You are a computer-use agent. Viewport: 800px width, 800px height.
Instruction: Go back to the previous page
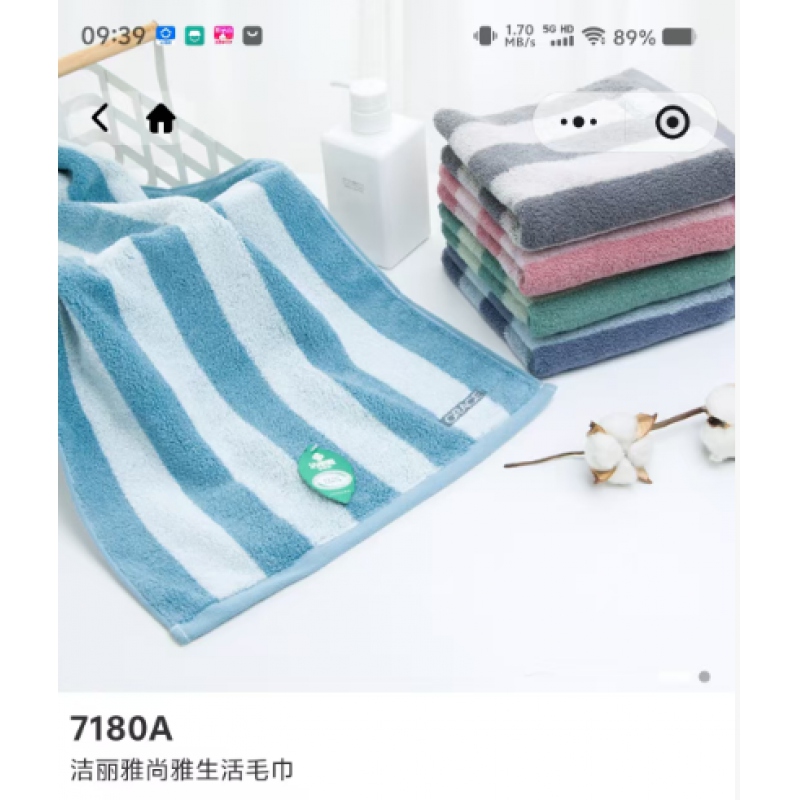click(x=99, y=118)
